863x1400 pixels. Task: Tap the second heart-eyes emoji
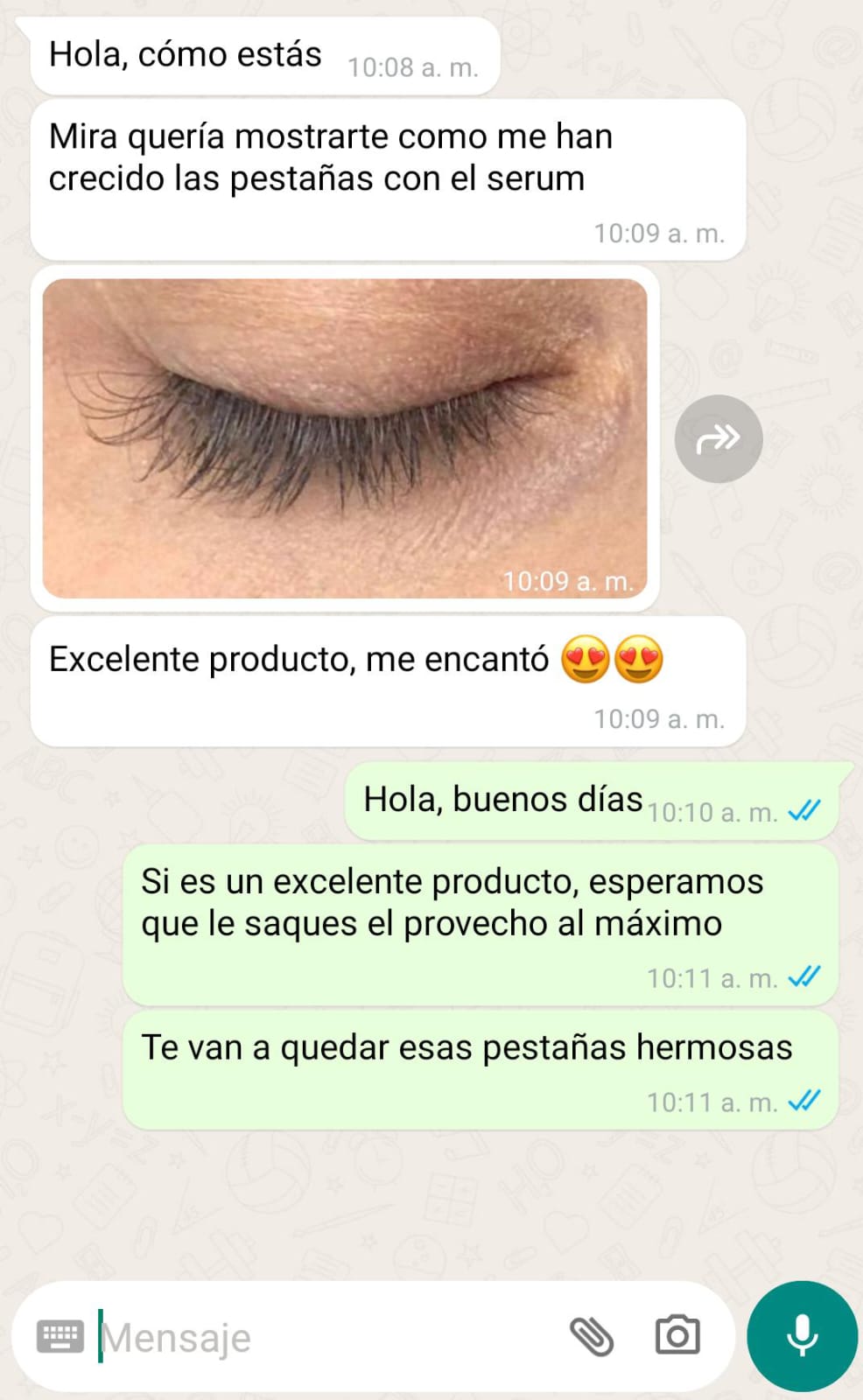pos(639,660)
